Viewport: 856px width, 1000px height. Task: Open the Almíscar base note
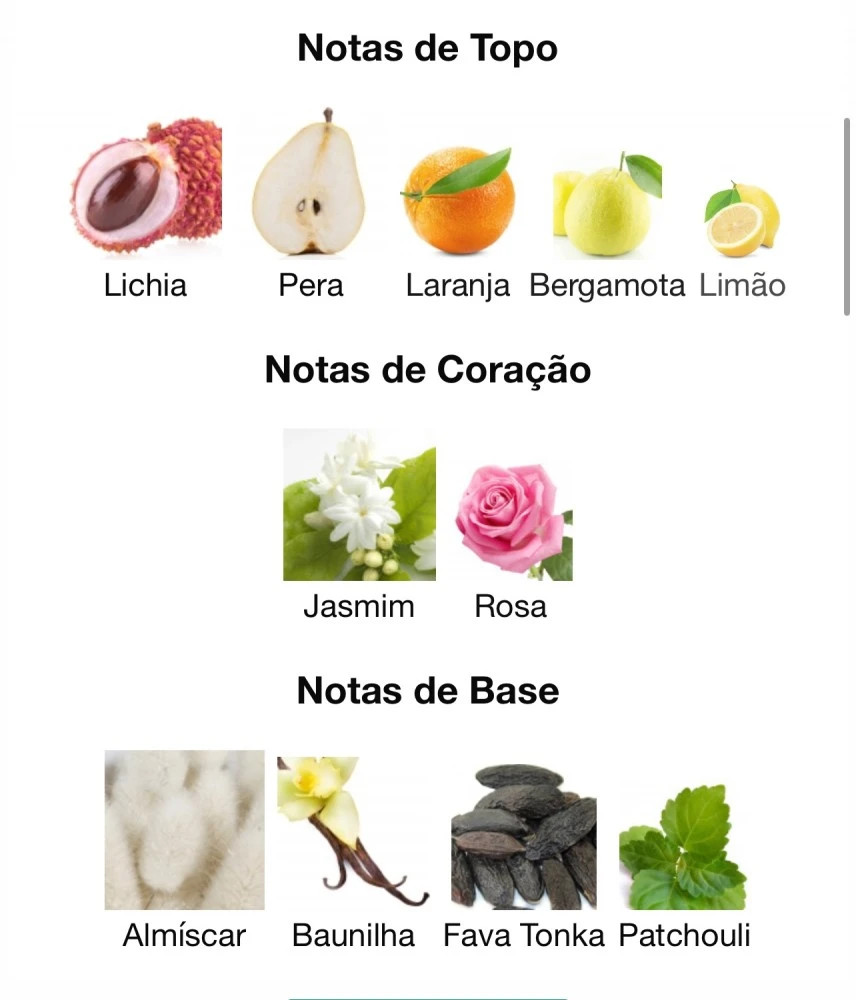coord(184,830)
